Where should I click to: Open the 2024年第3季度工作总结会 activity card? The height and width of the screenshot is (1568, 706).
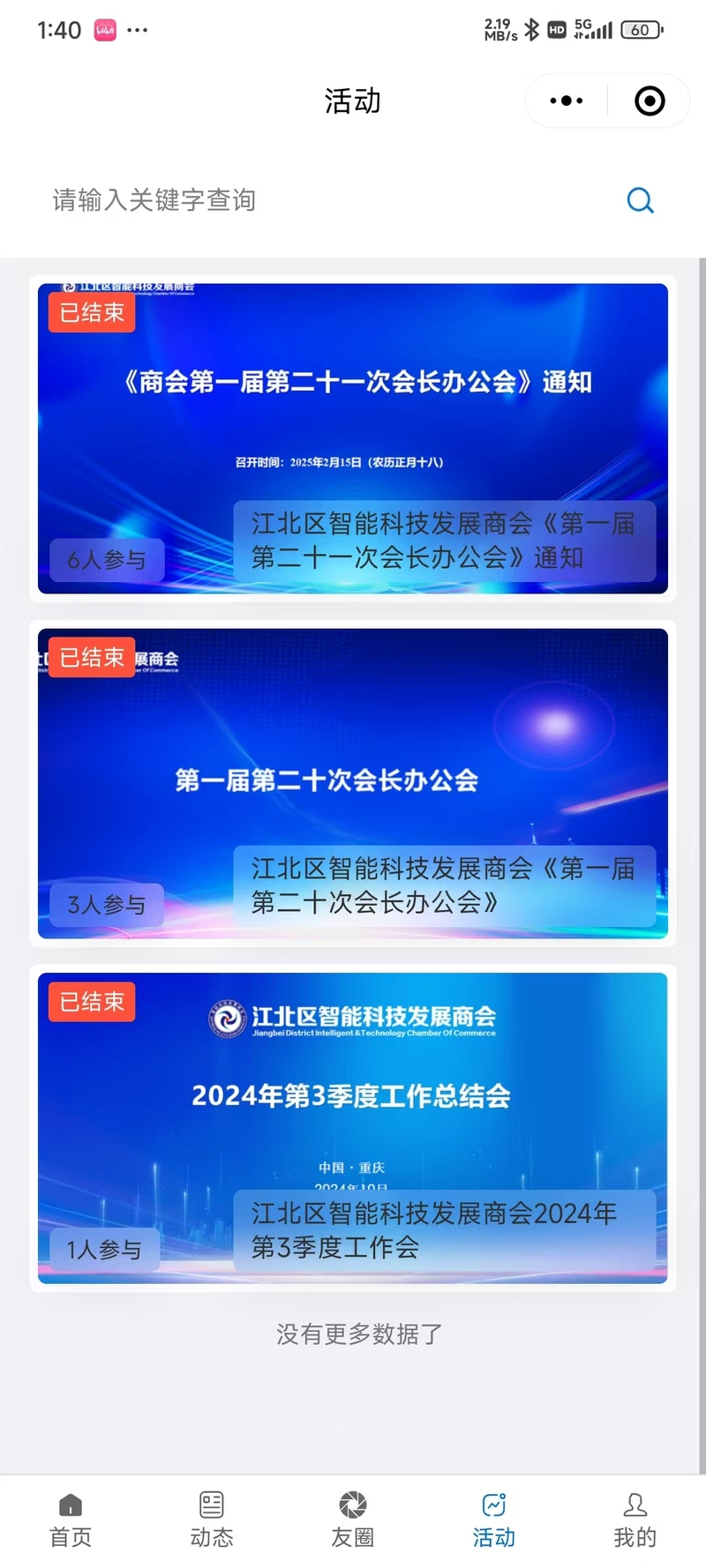point(353,1128)
